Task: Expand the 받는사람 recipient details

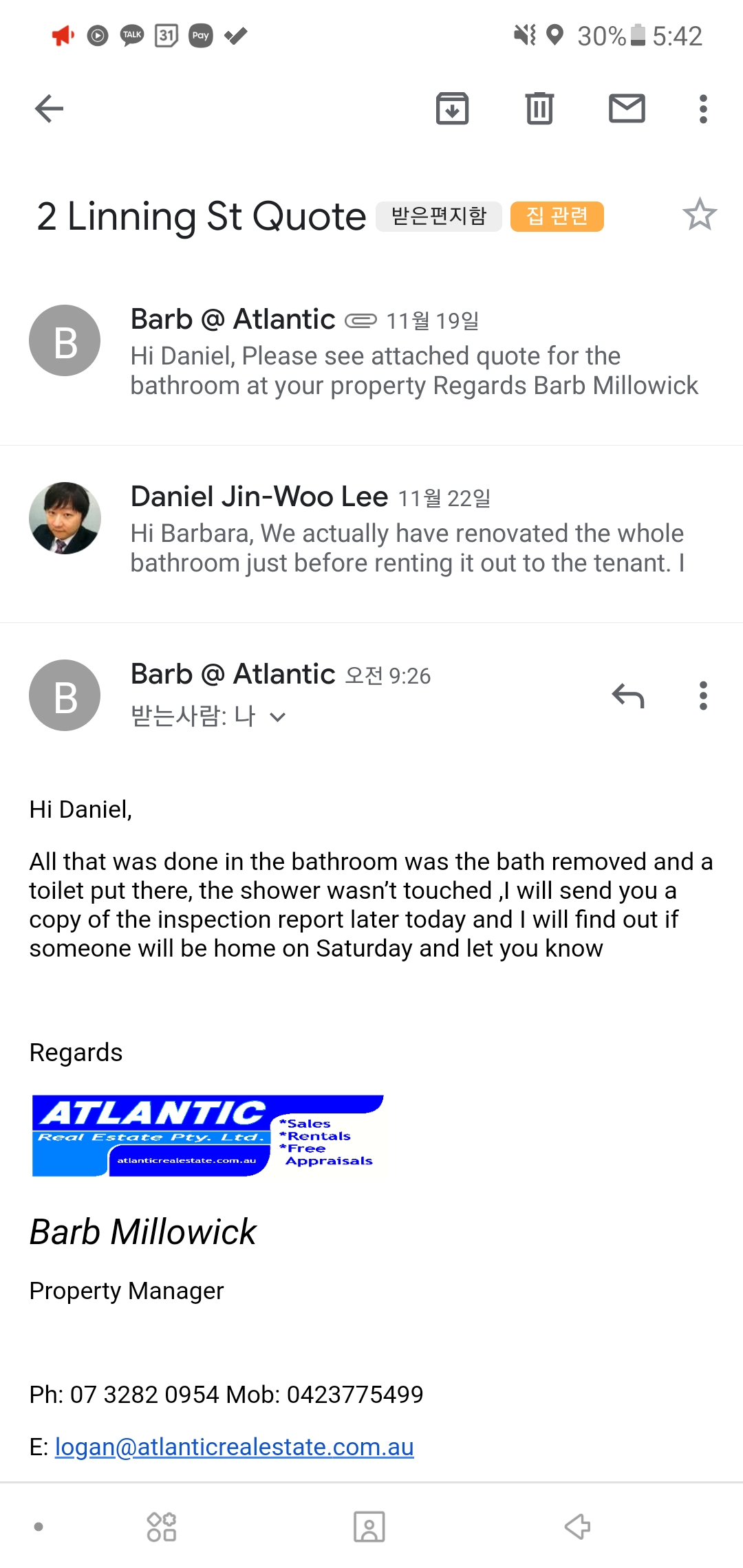Action: tap(277, 717)
